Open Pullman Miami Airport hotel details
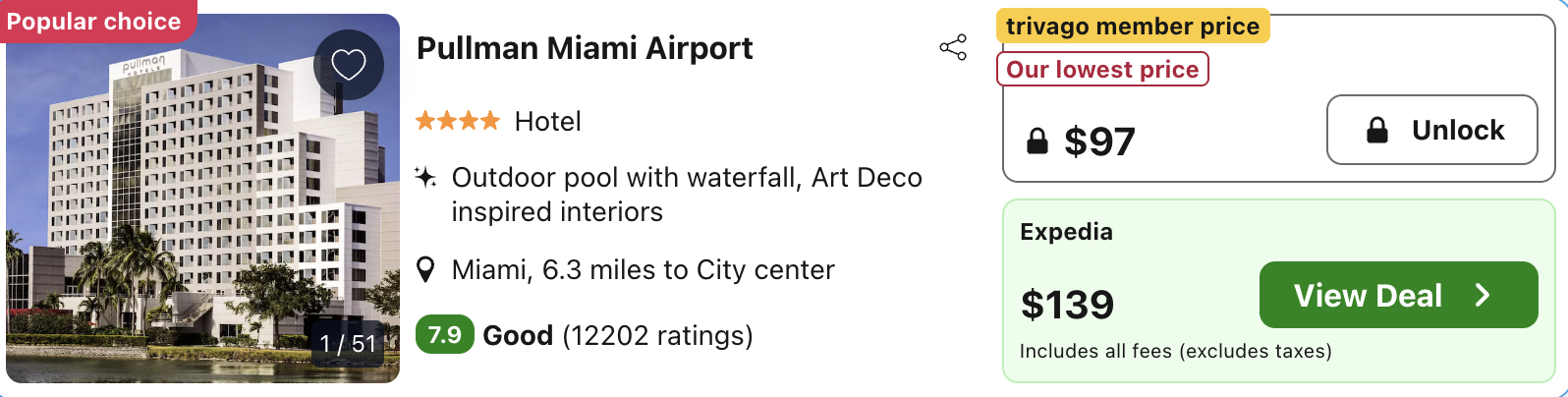This screenshot has height=397, width=1568. tap(585, 48)
